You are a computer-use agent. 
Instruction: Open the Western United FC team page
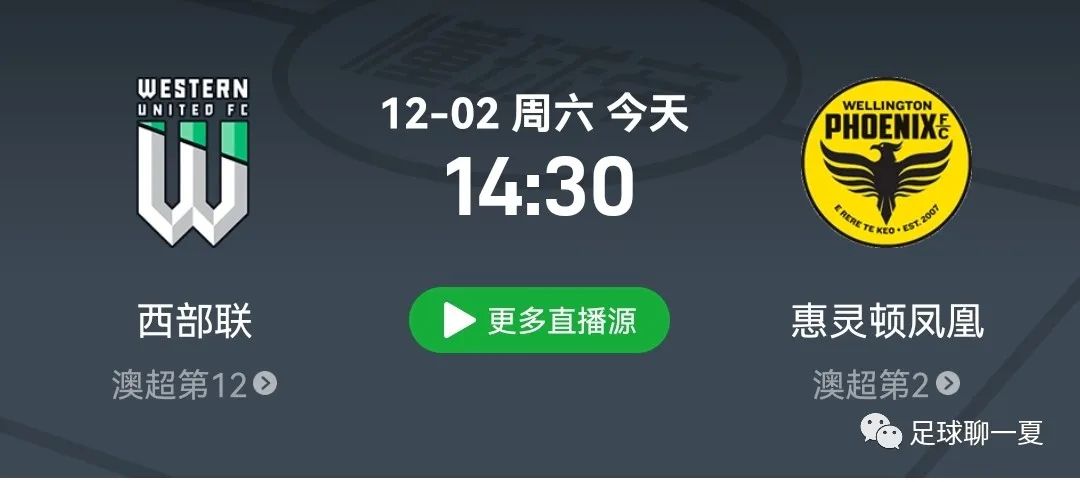click(x=192, y=162)
